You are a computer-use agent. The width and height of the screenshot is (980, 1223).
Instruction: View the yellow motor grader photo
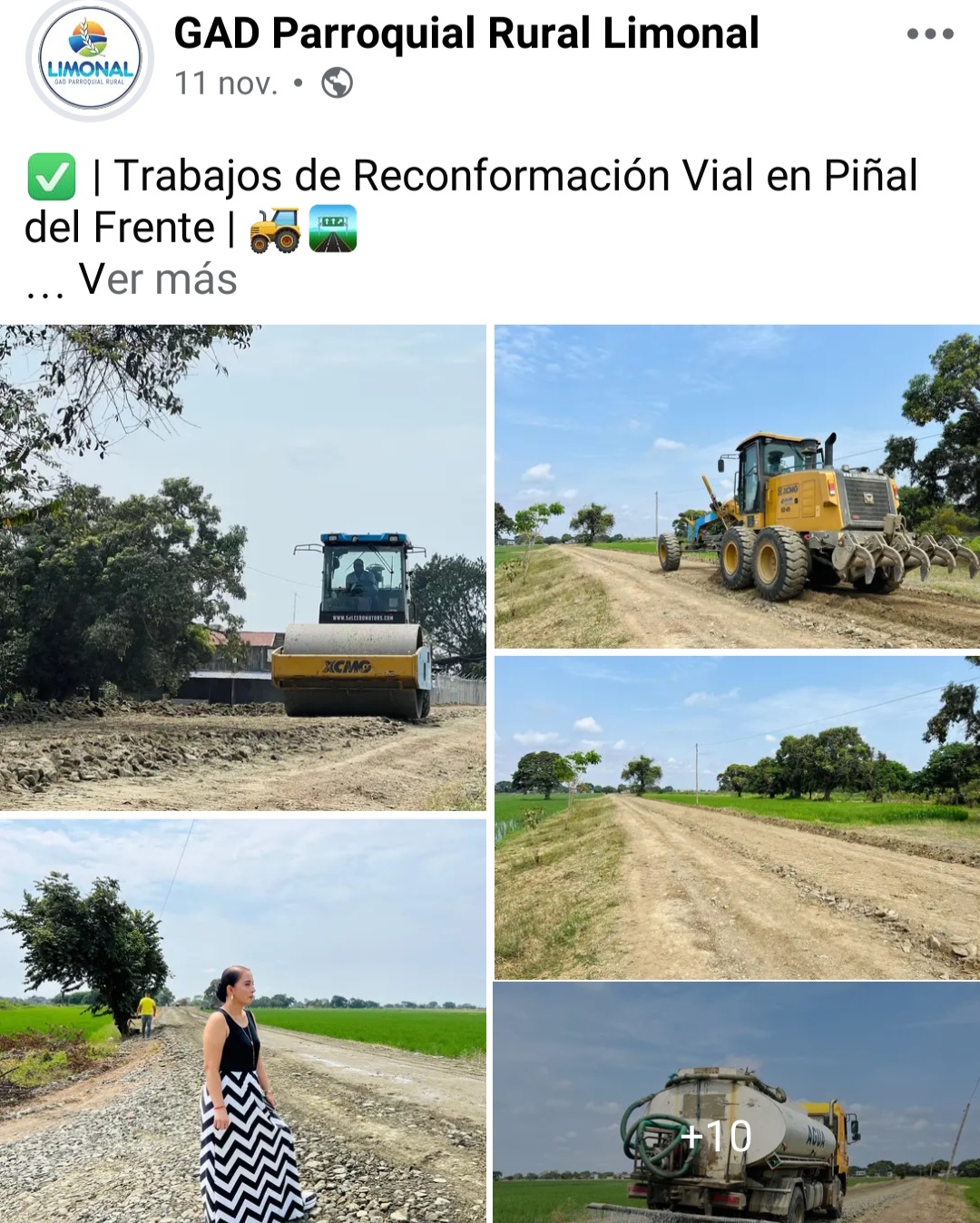pyautogui.click(x=737, y=486)
